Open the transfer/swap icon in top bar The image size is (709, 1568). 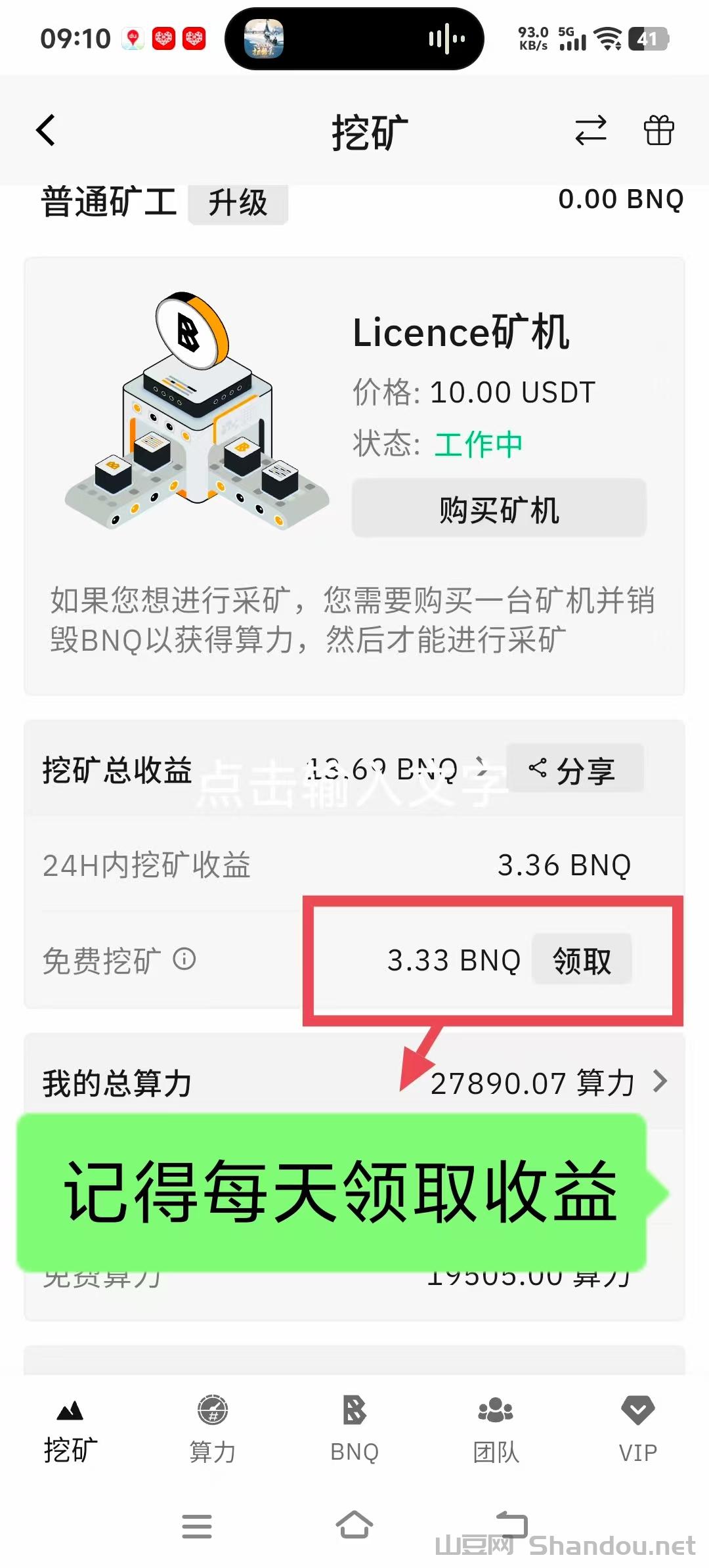590,131
